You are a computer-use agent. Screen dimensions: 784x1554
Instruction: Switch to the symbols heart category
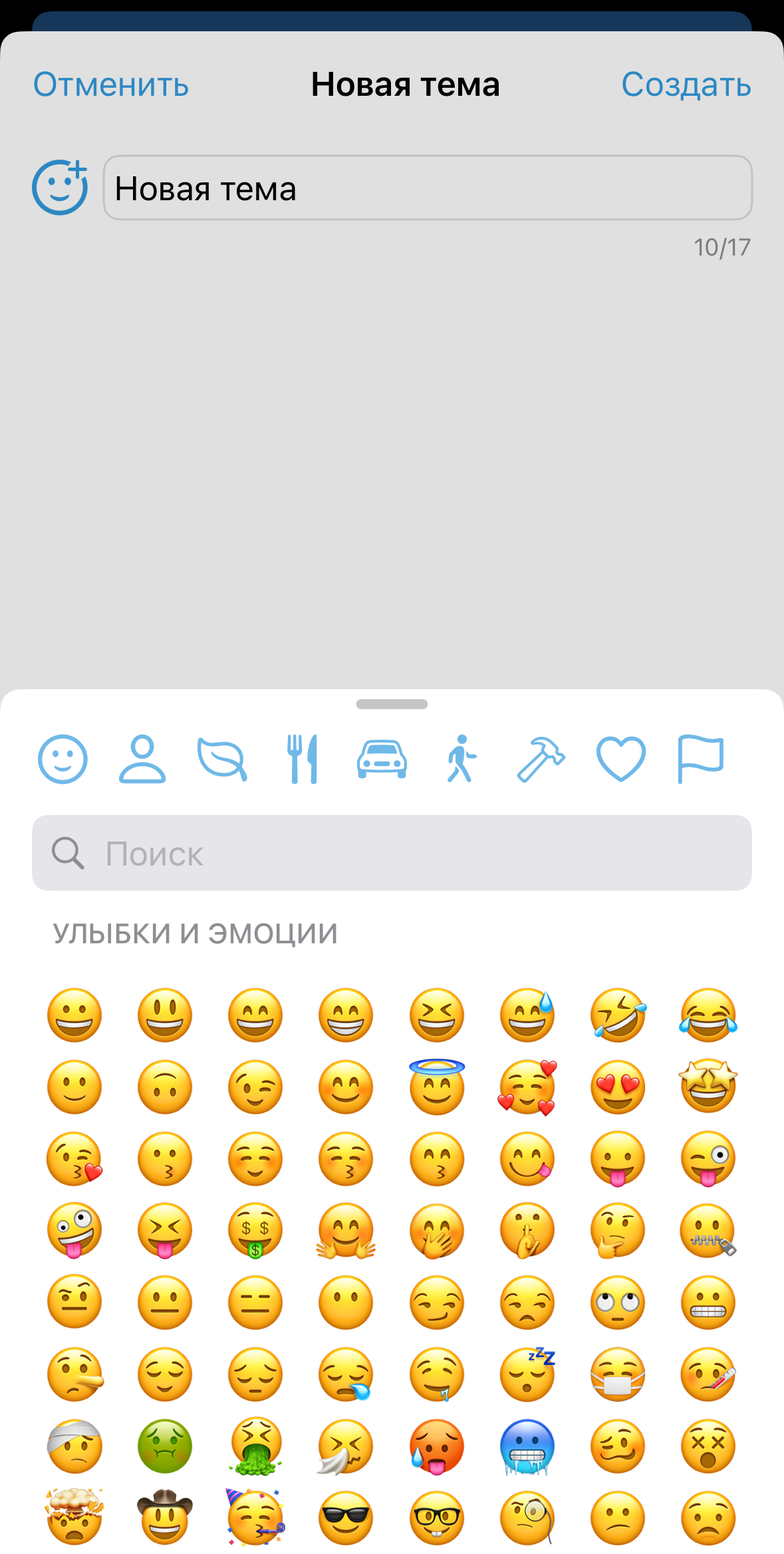[x=620, y=759]
